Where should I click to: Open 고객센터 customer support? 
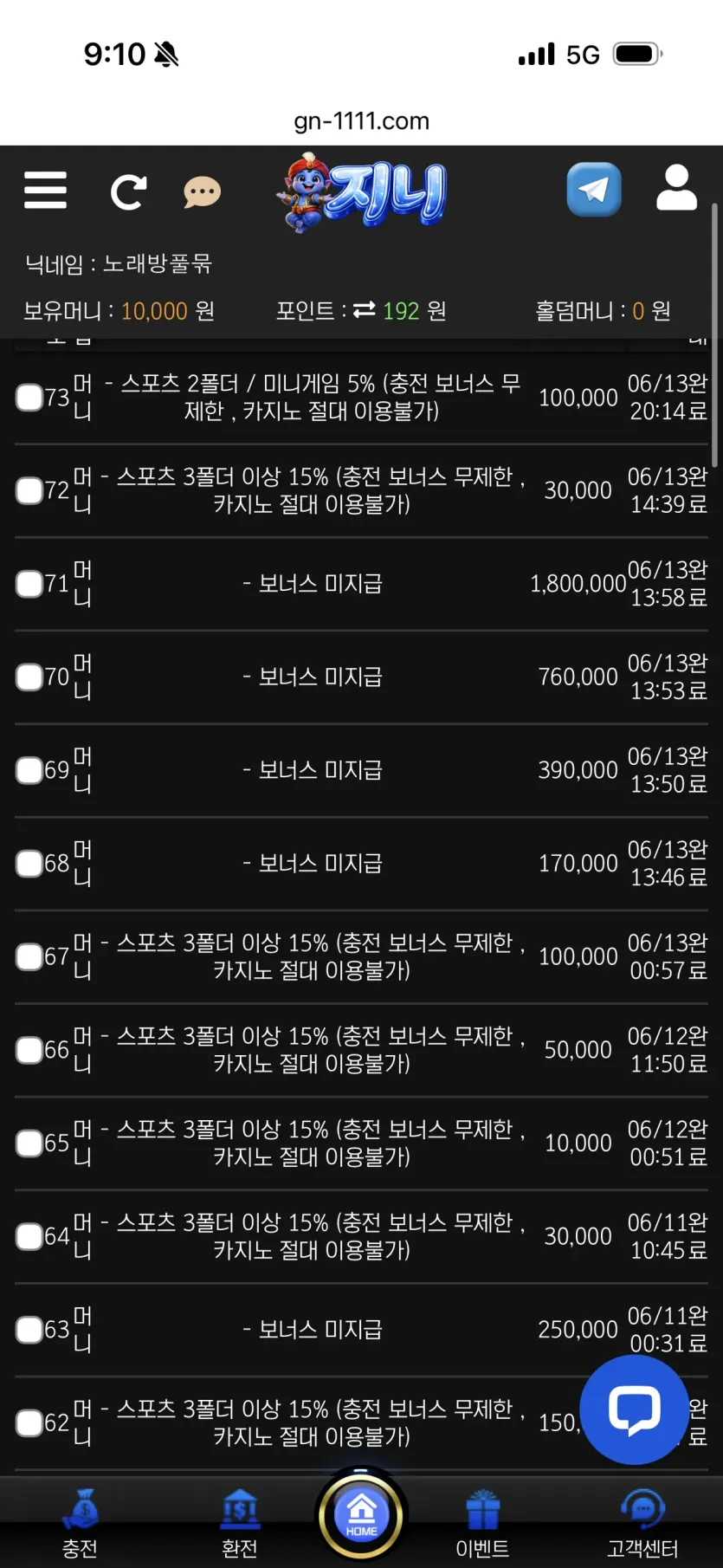642,1524
